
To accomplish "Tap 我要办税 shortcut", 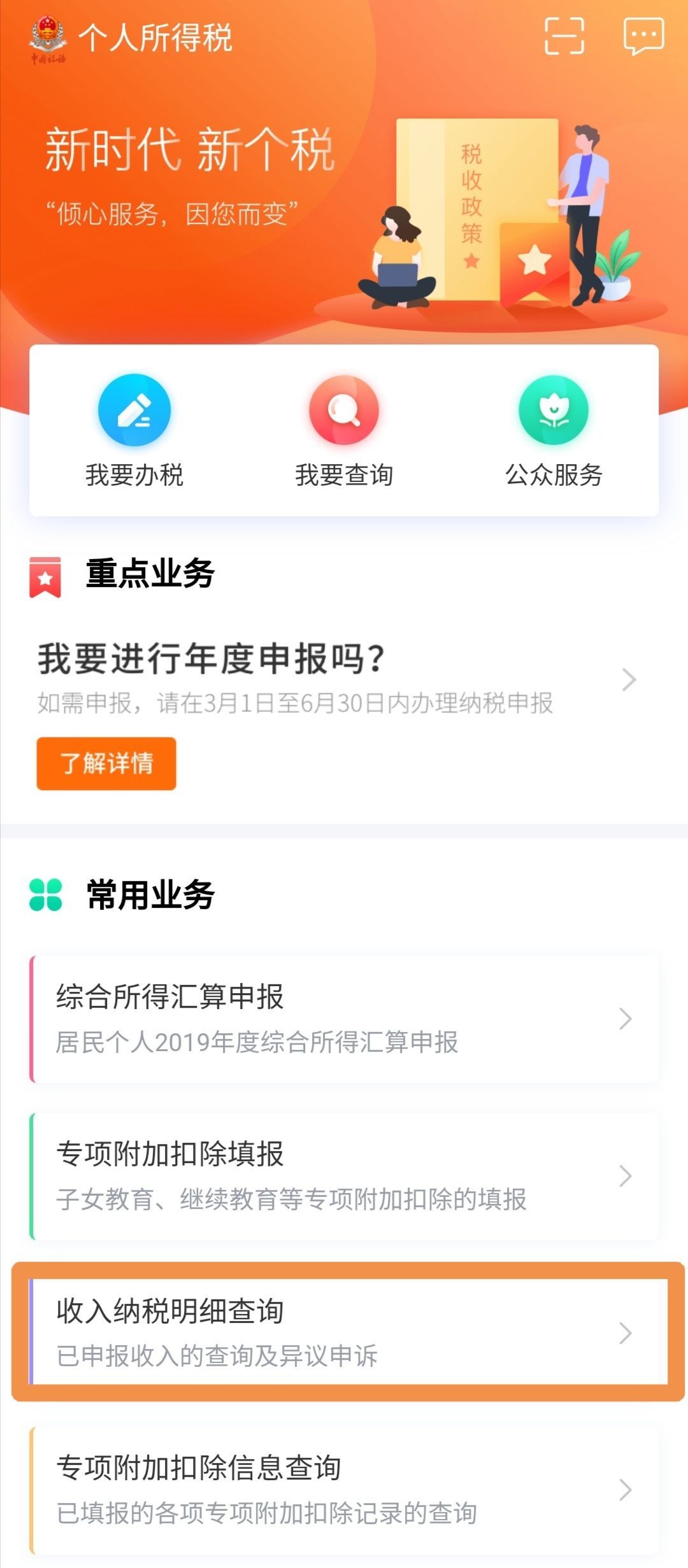I will click(x=134, y=431).
